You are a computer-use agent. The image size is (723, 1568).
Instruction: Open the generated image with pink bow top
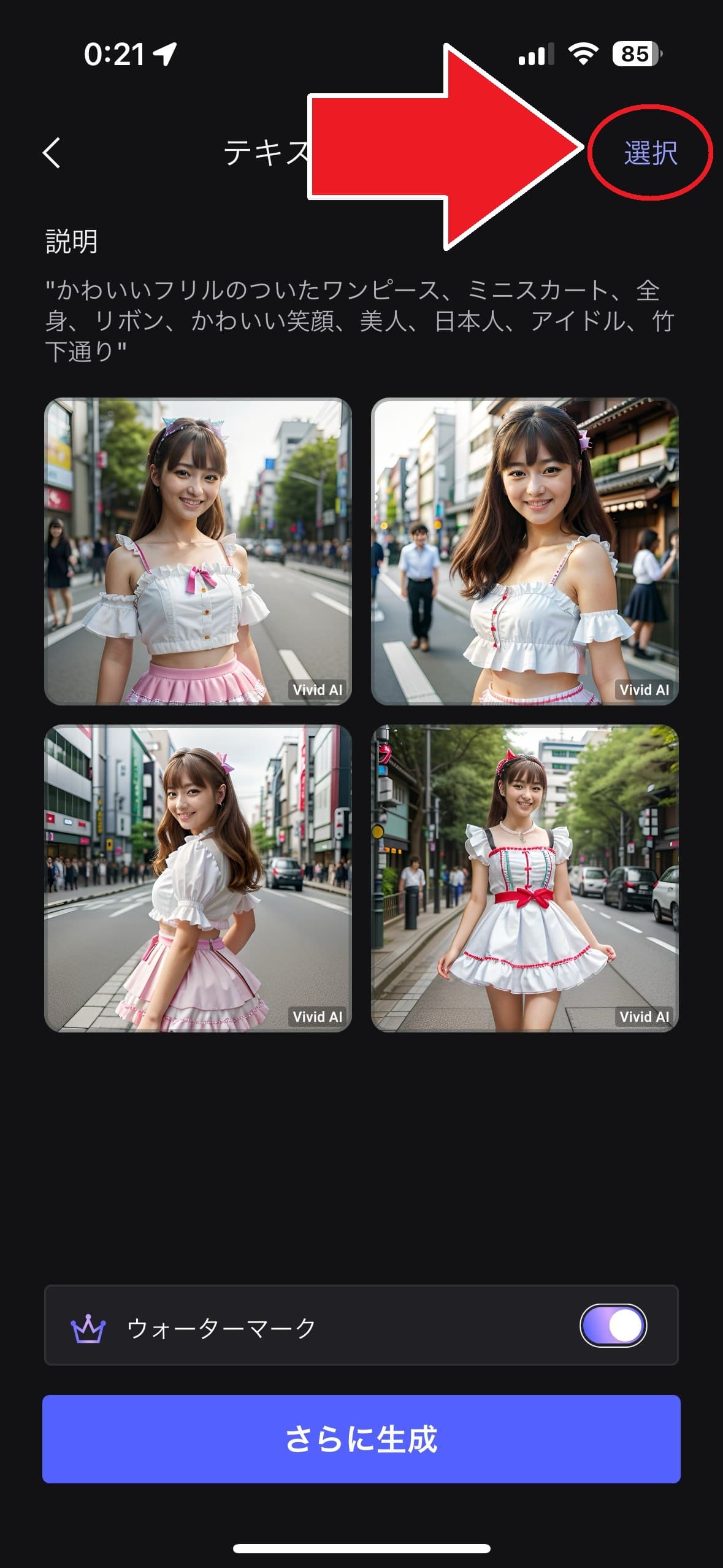[198, 551]
